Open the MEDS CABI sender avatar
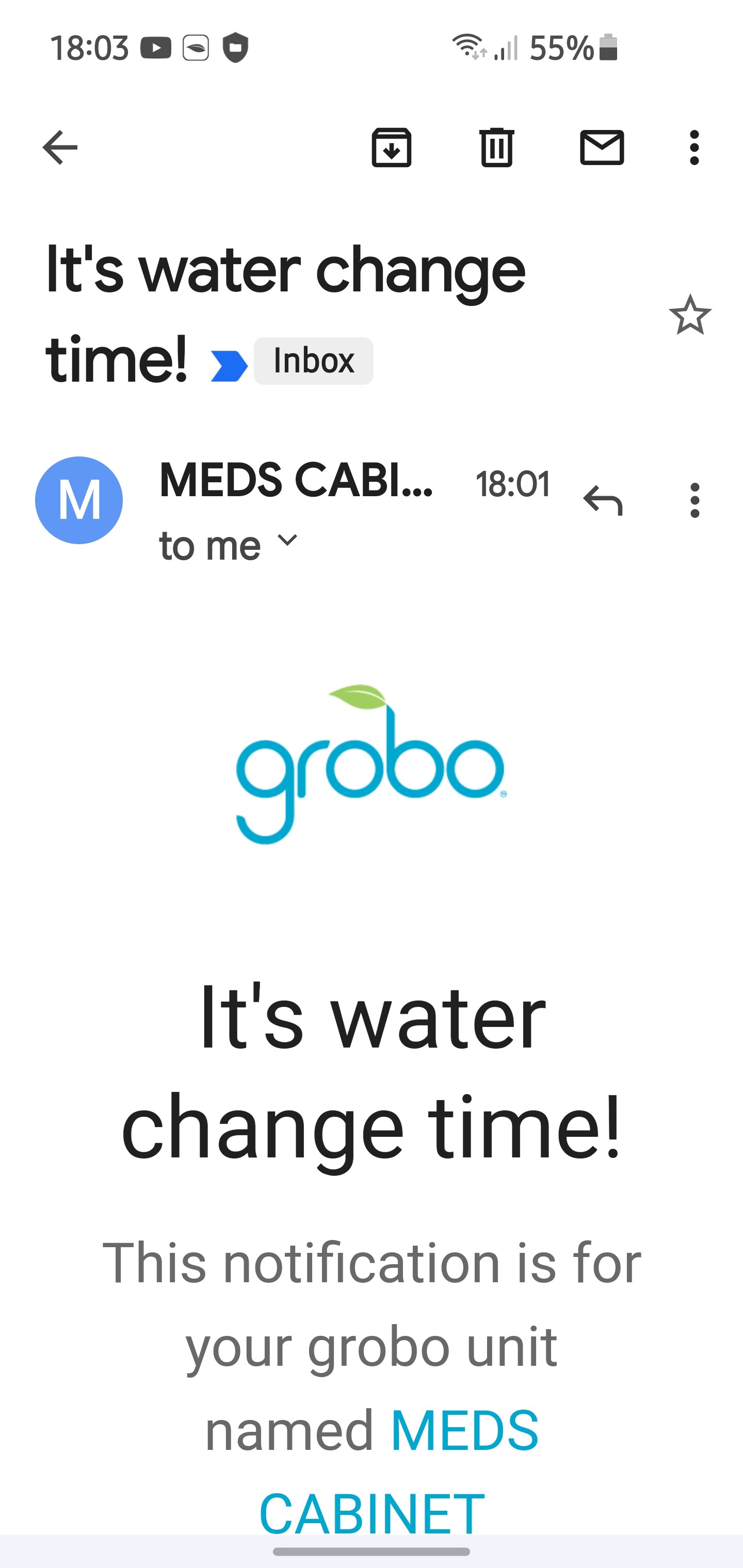Image resolution: width=743 pixels, height=1568 pixels. tap(79, 500)
